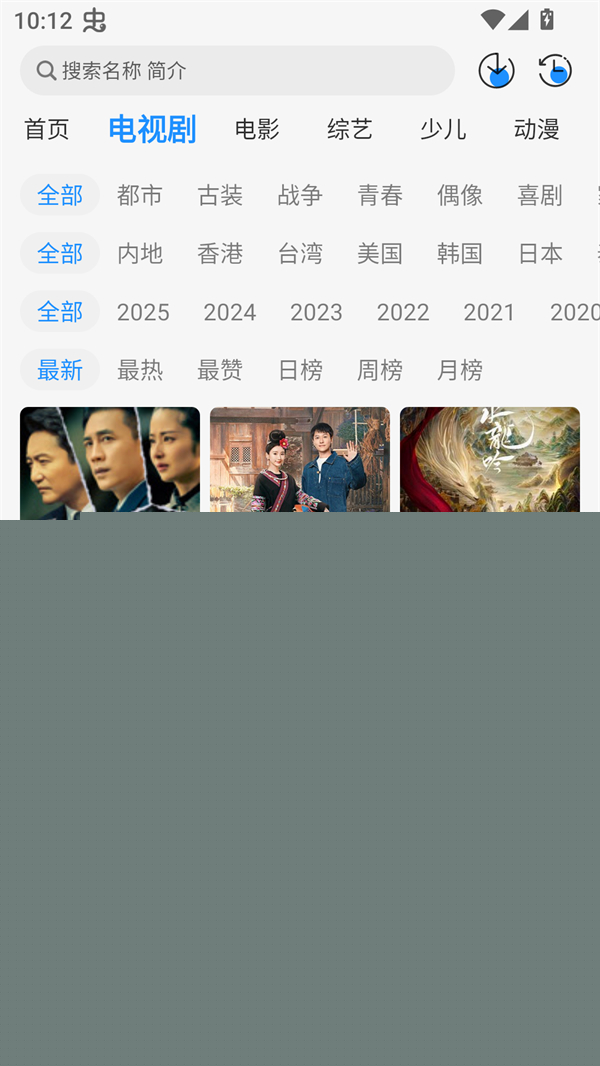This screenshot has width=600, height=1066.
Task: Sort the list by 最热
Action: click(x=140, y=370)
